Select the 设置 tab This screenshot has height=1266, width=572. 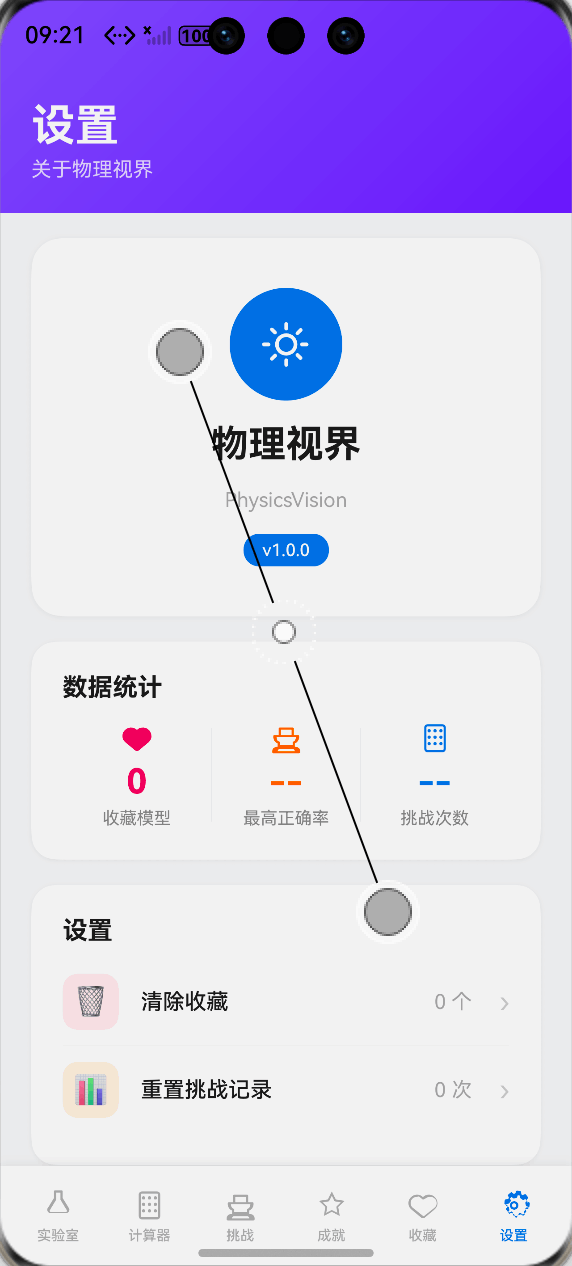[x=514, y=1215]
